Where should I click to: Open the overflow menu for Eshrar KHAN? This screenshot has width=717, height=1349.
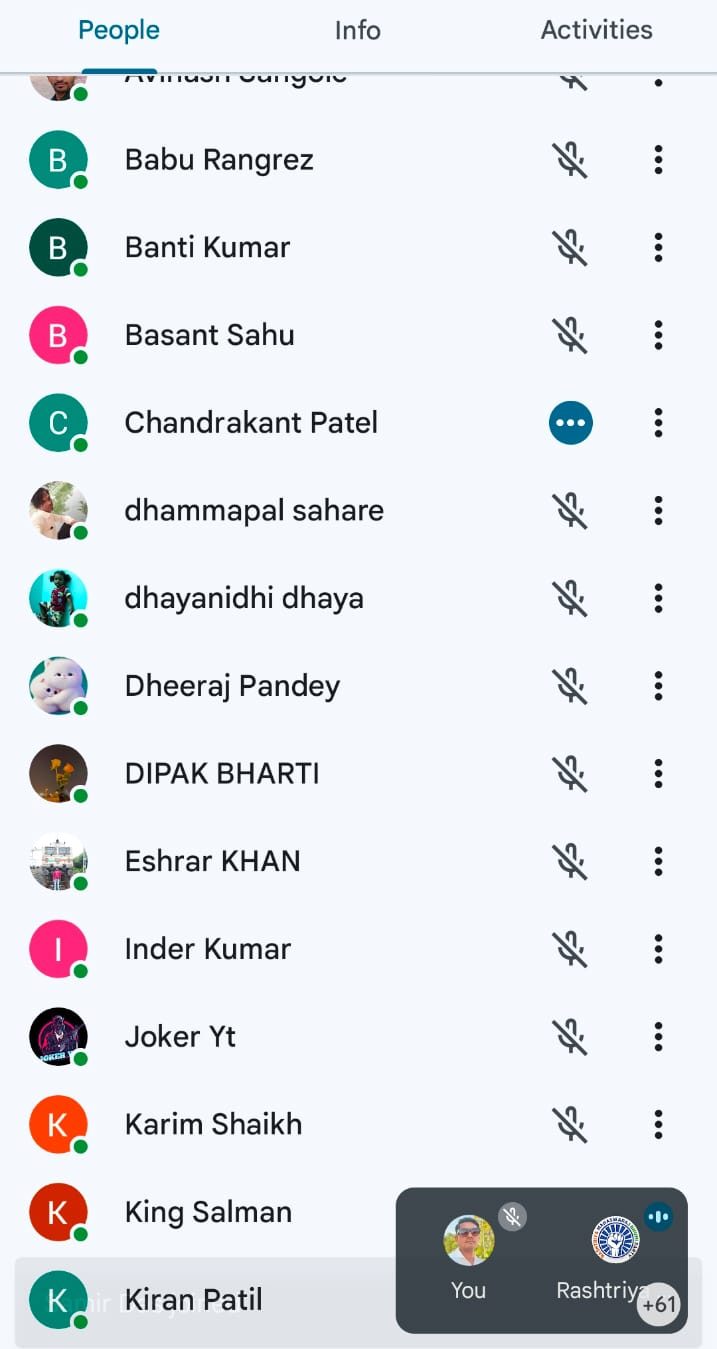[x=658, y=861]
